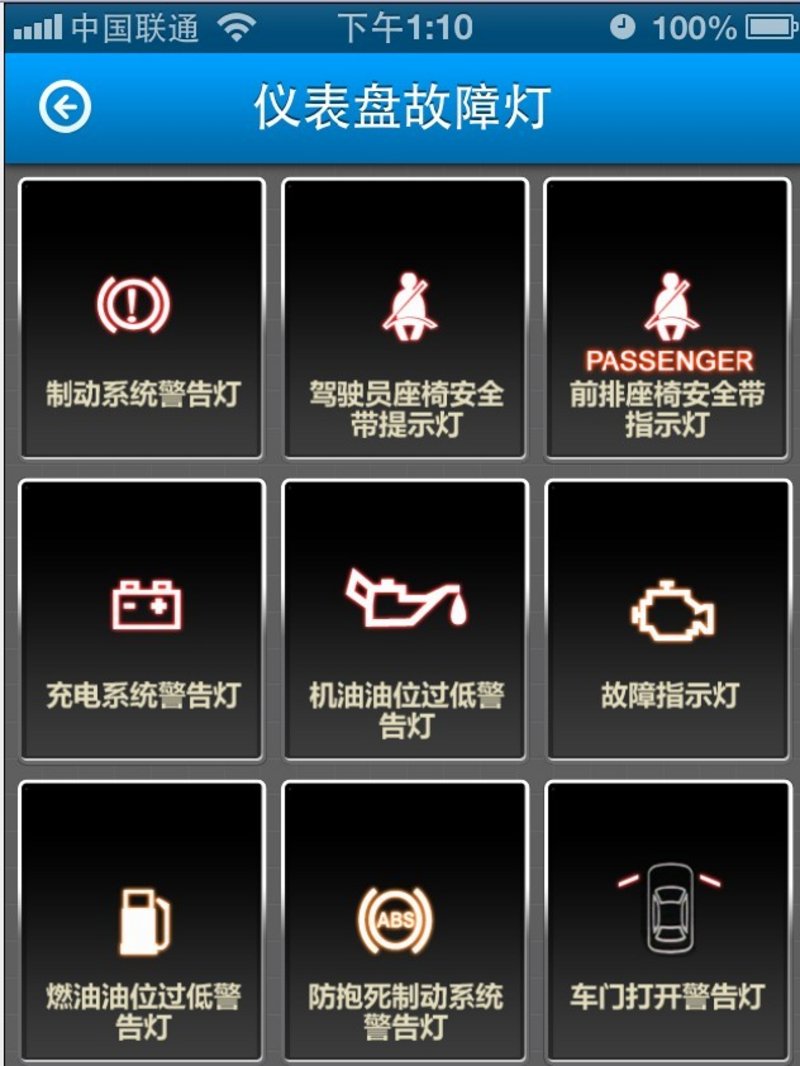The height and width of the screenshot is (1066, 800).
Task: Select 前排座椅安全带指示灯 card
Action: tap(668, 318)
